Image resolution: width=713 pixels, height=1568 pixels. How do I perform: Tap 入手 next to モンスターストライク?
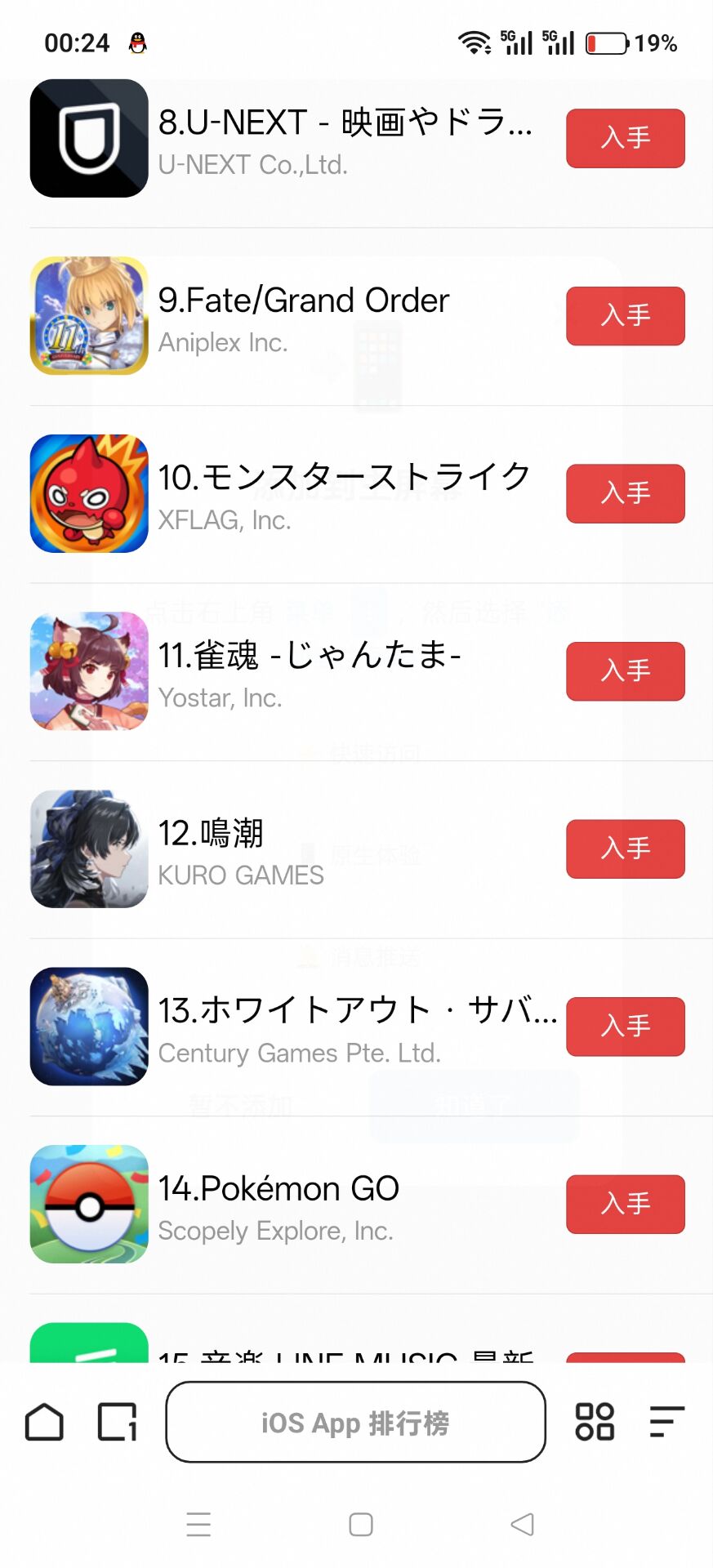tap(626, 493)
